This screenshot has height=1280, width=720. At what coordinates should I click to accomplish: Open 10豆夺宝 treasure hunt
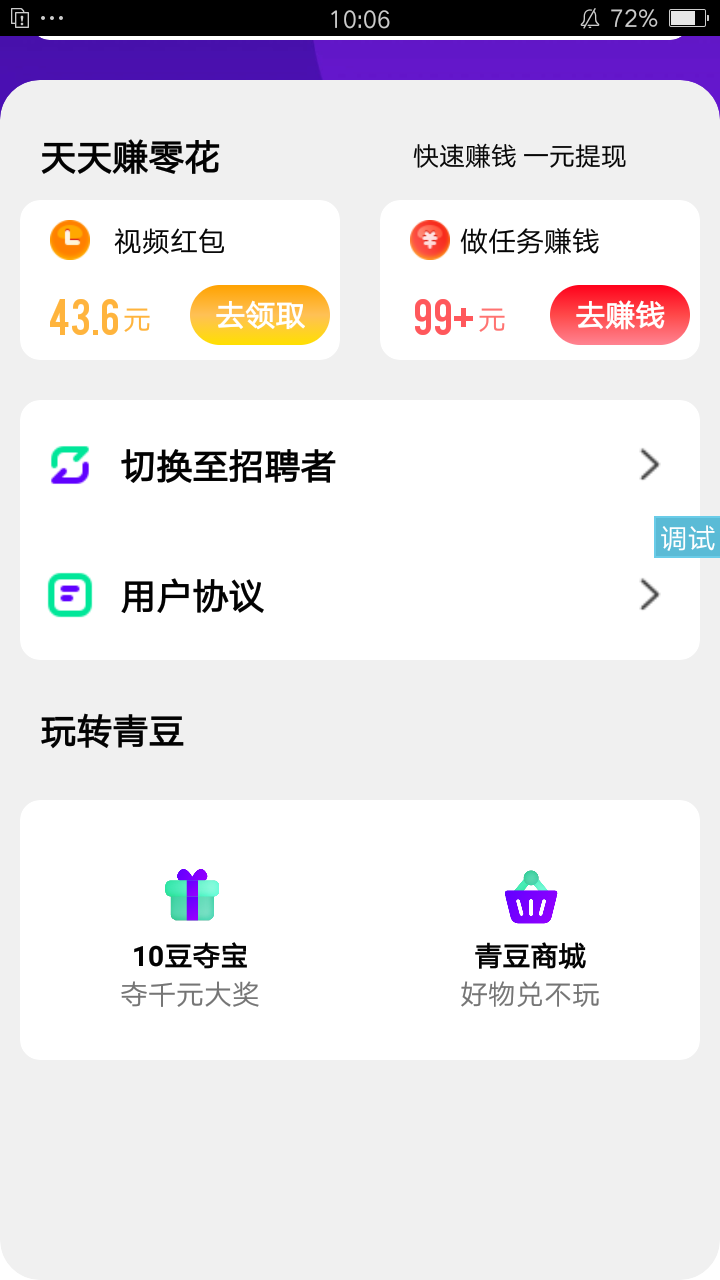pyautogui.click(x=191, y=930)
